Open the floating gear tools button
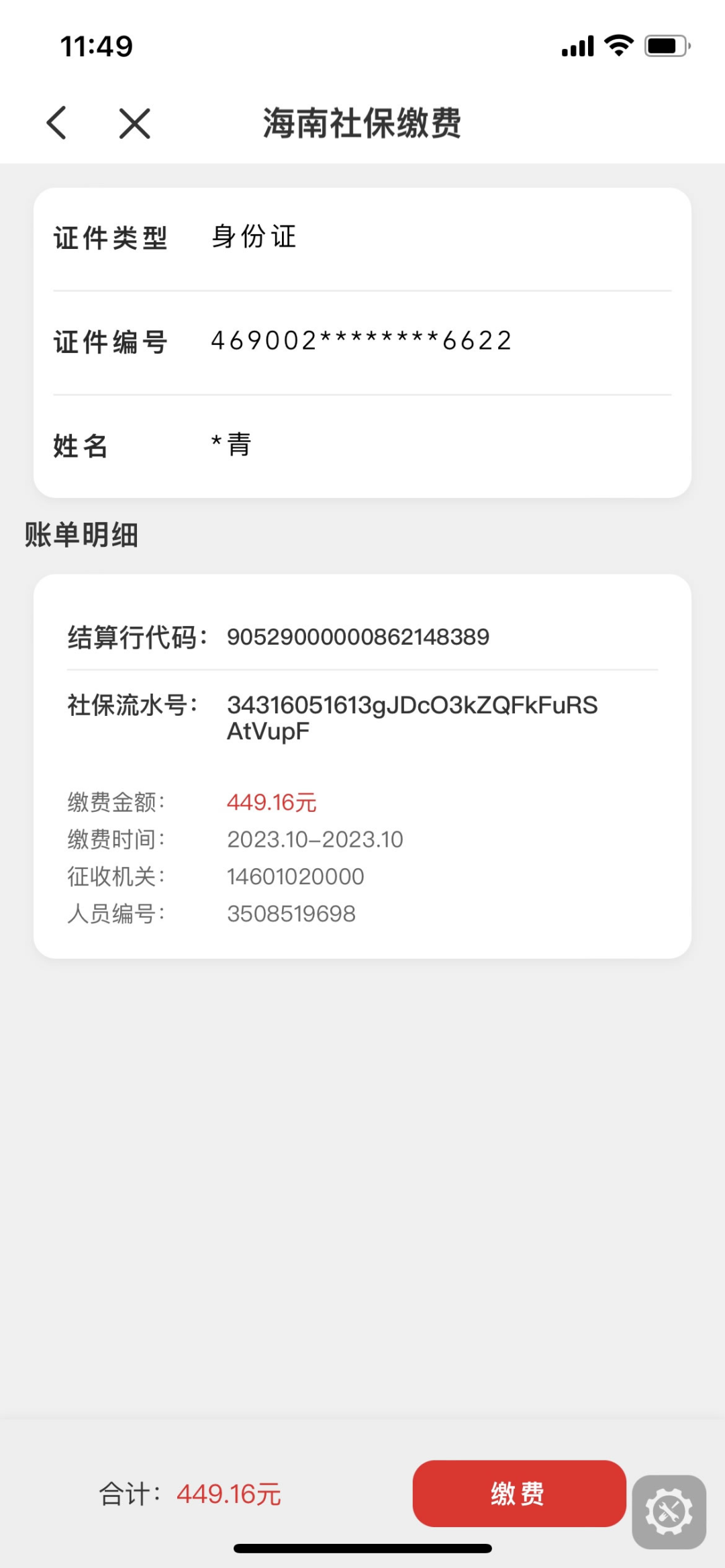Screen dimensions: 725x1568 pos(669,1512)
